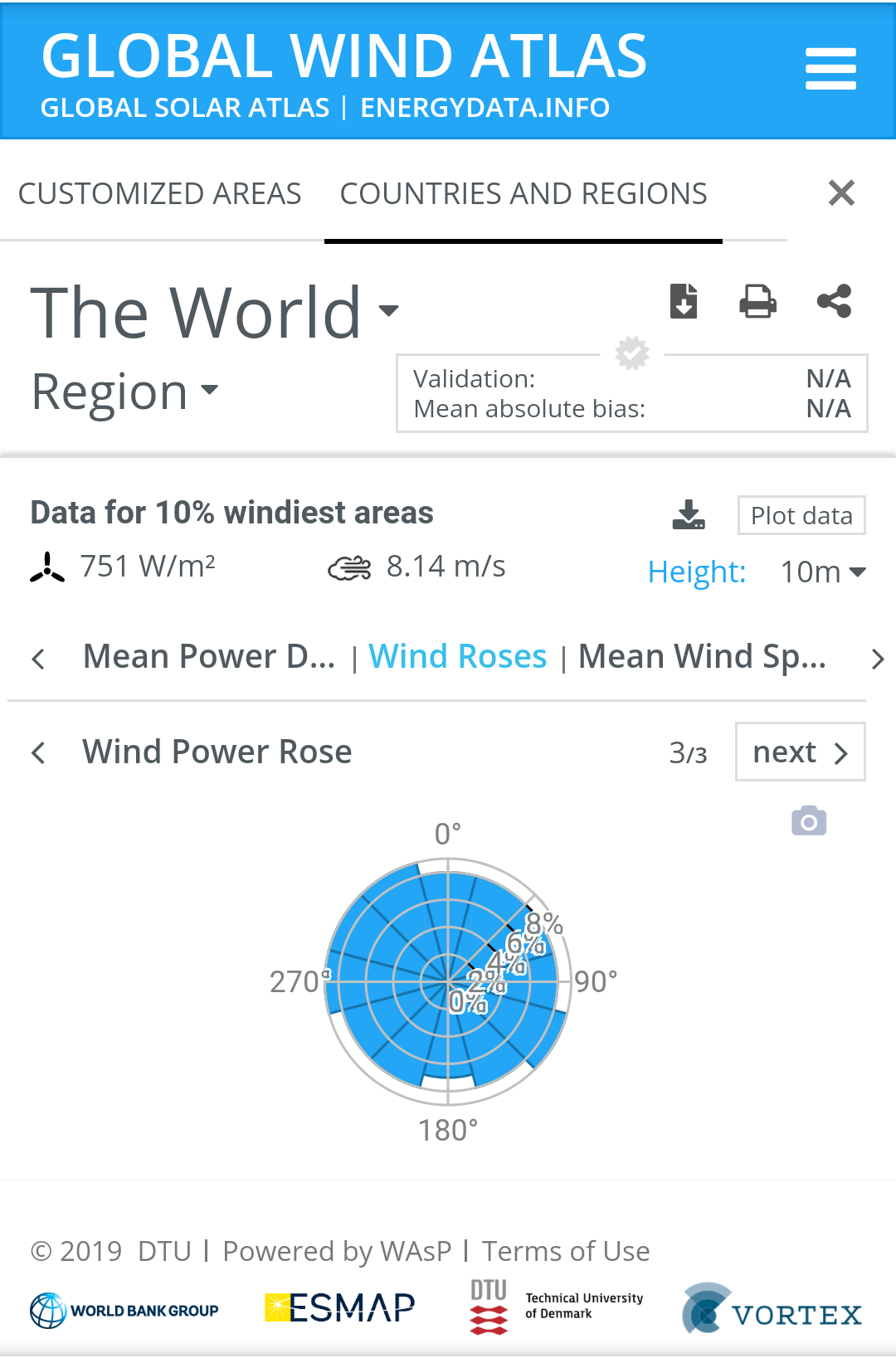The height and width of the screenshot is (1358, 896).
Task: Switch to Customized Areas tab
Action: [159, 194]
